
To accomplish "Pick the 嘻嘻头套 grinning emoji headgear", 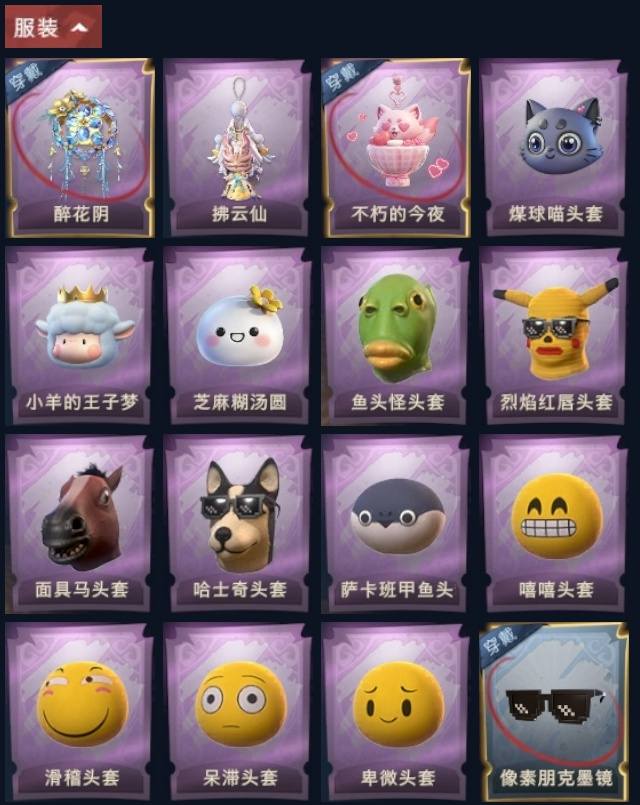I will click(x=553, y=523).
